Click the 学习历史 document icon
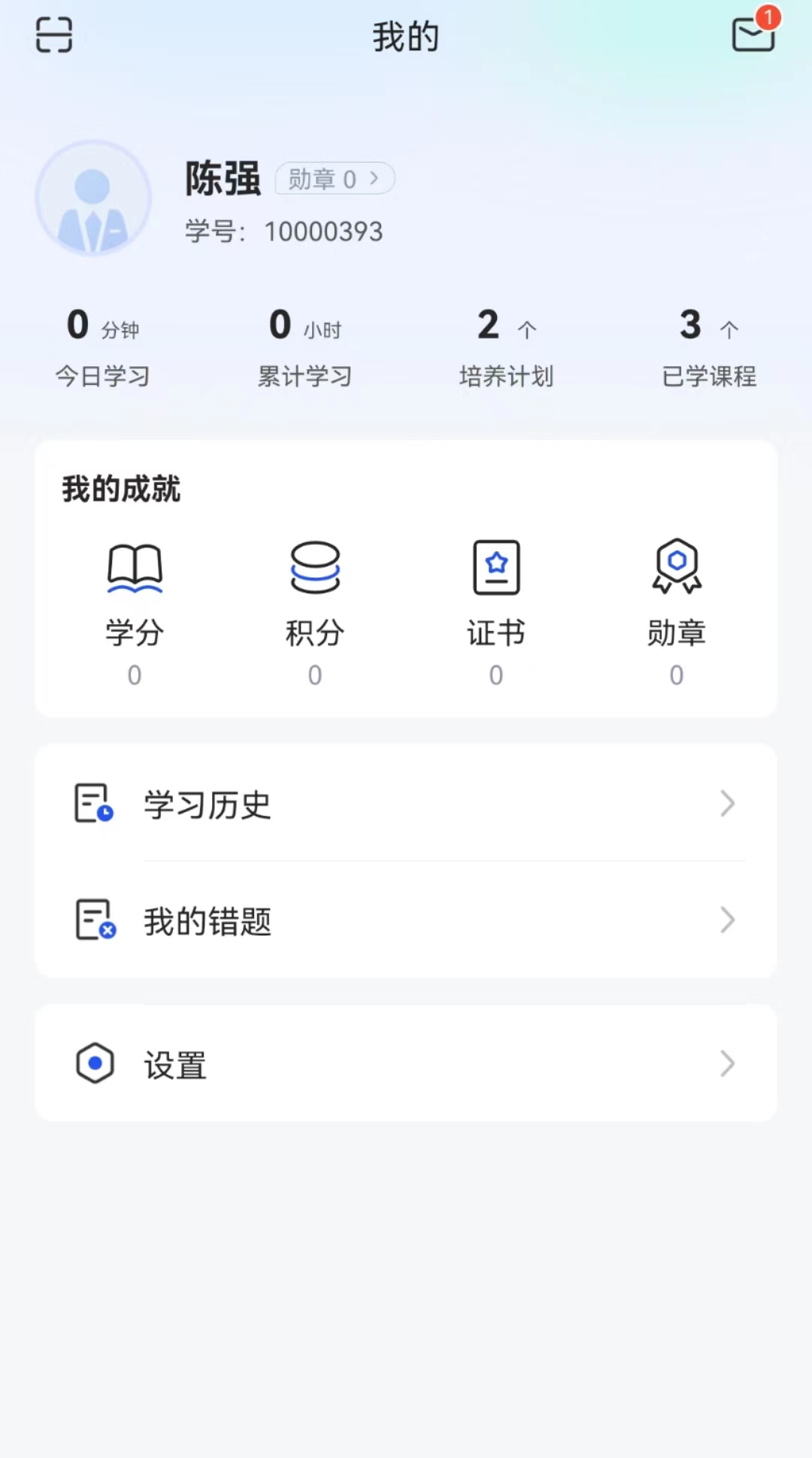The image size is (812, 1458). [x=93, y=805]
